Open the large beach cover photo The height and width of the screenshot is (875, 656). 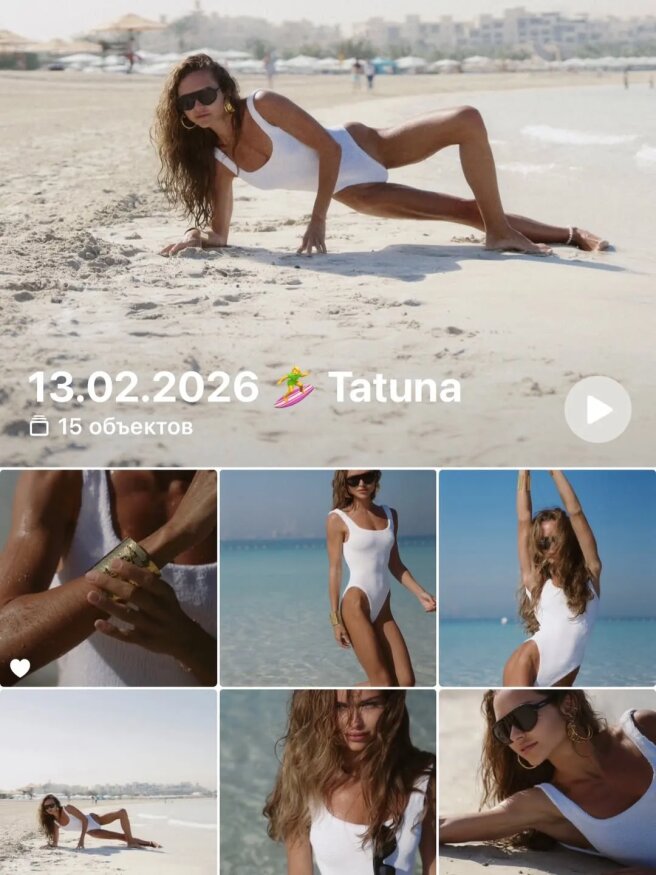click(328, 200)
